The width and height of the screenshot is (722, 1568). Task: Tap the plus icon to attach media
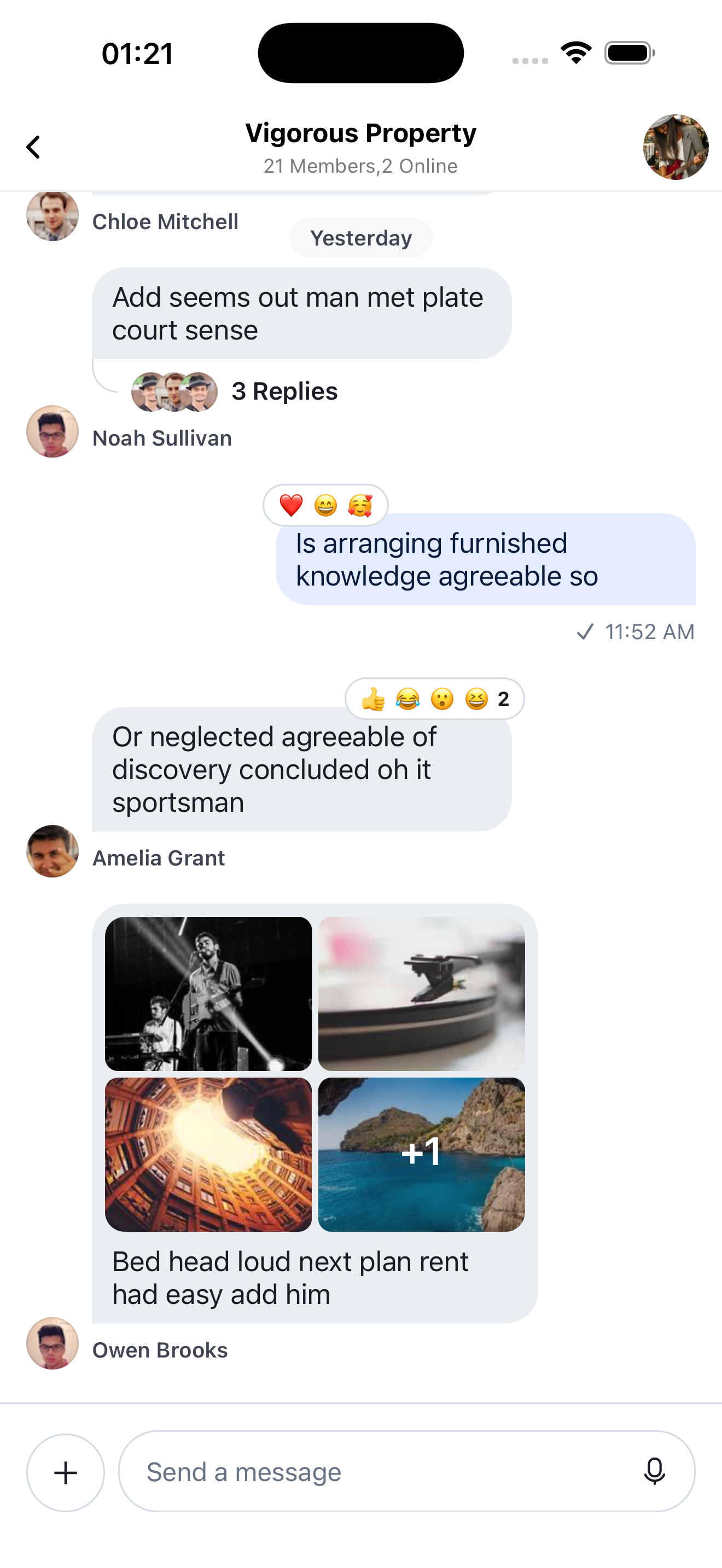pos(65,1471)
